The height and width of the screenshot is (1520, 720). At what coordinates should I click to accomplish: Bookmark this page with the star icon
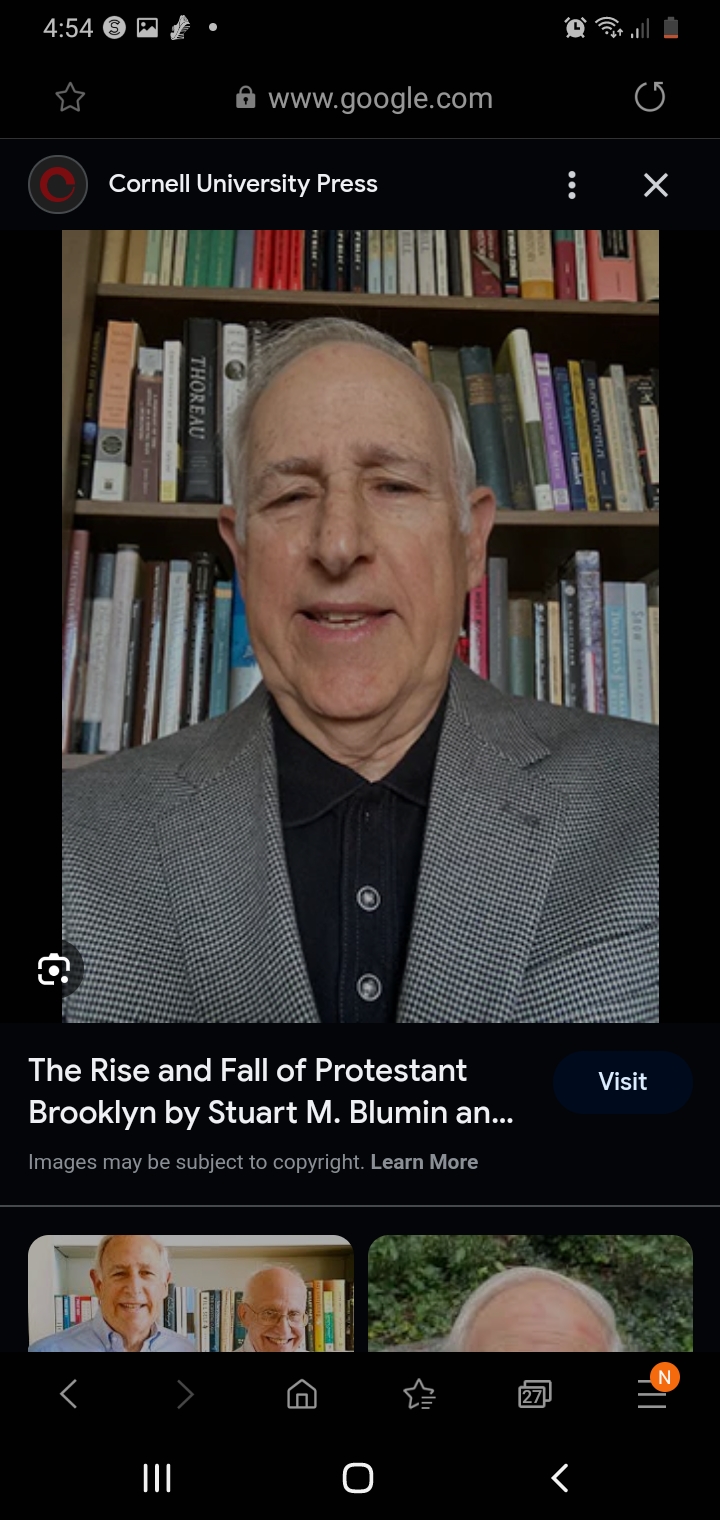tap(70, 97)
